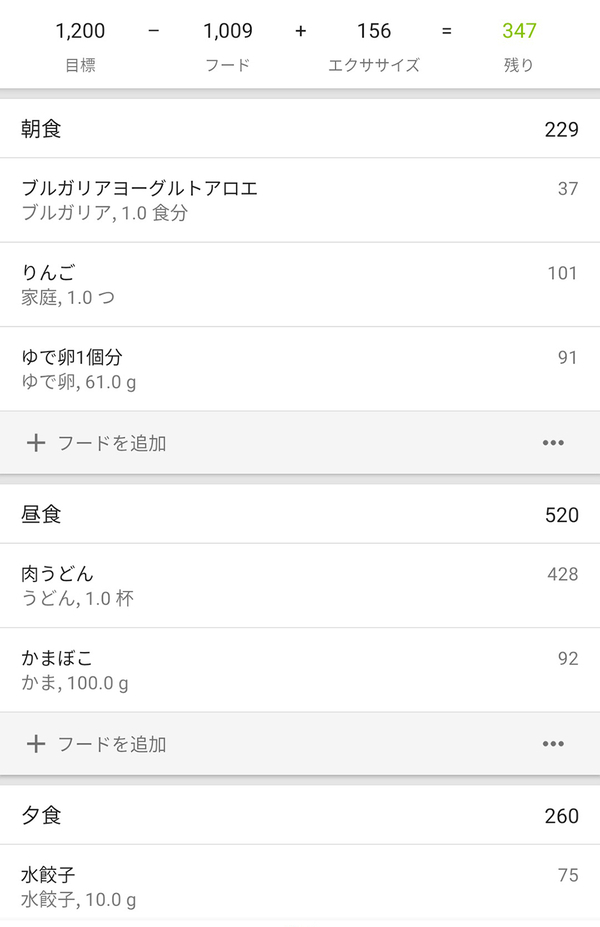Open the 肉うどん entry

coord(299,585)
